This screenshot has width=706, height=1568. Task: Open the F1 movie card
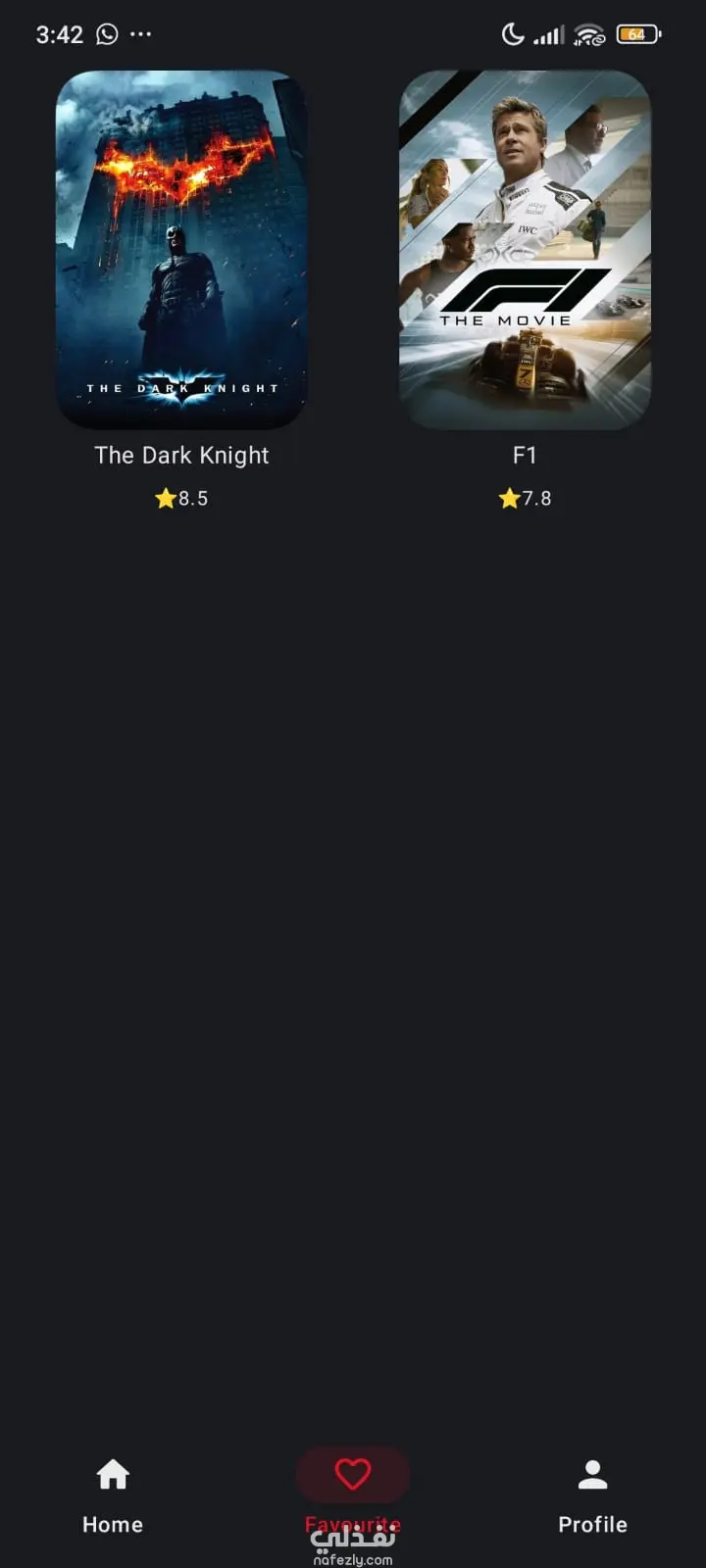pyautogui.click(x=525, y=250)
